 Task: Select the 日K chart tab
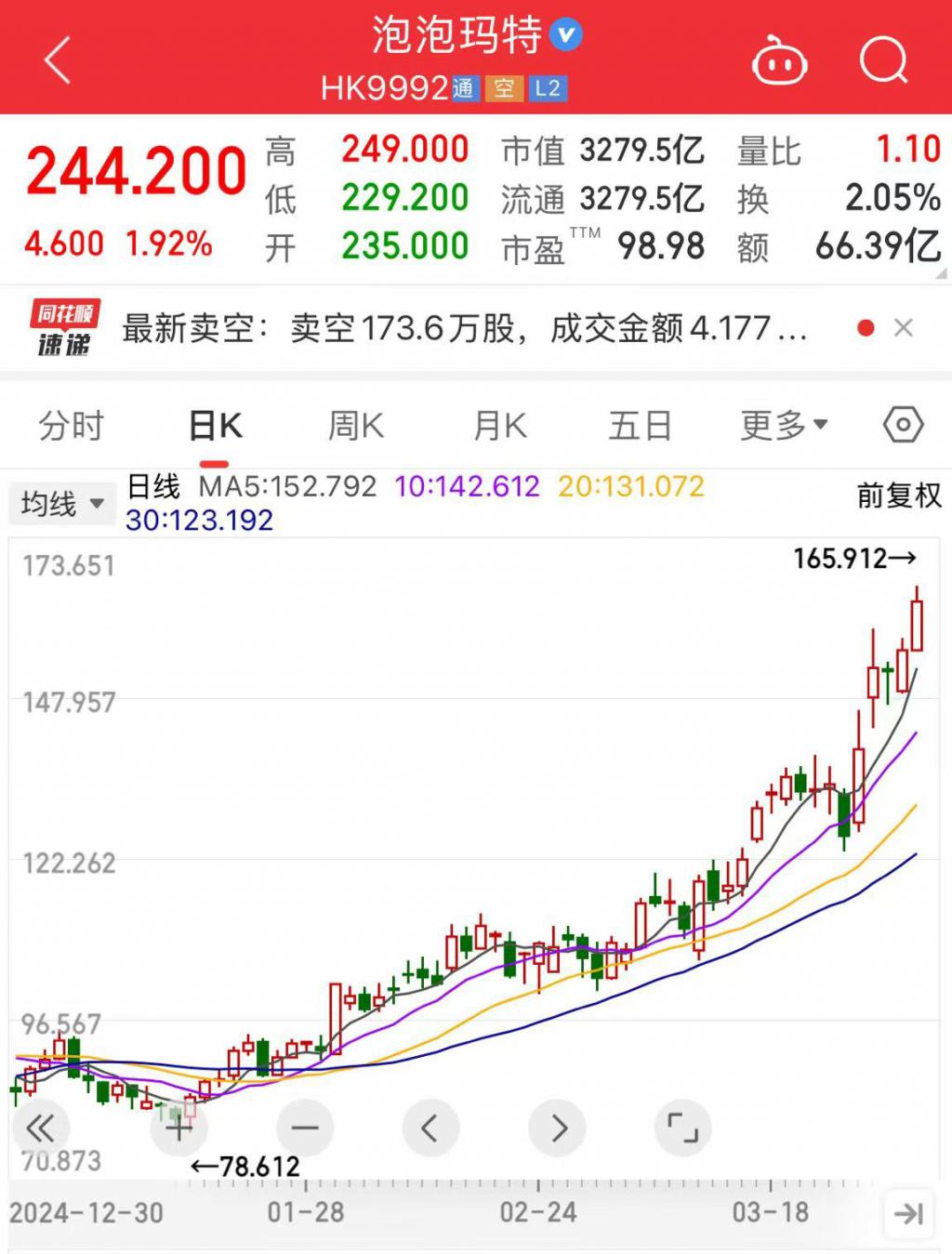point(215,426)
